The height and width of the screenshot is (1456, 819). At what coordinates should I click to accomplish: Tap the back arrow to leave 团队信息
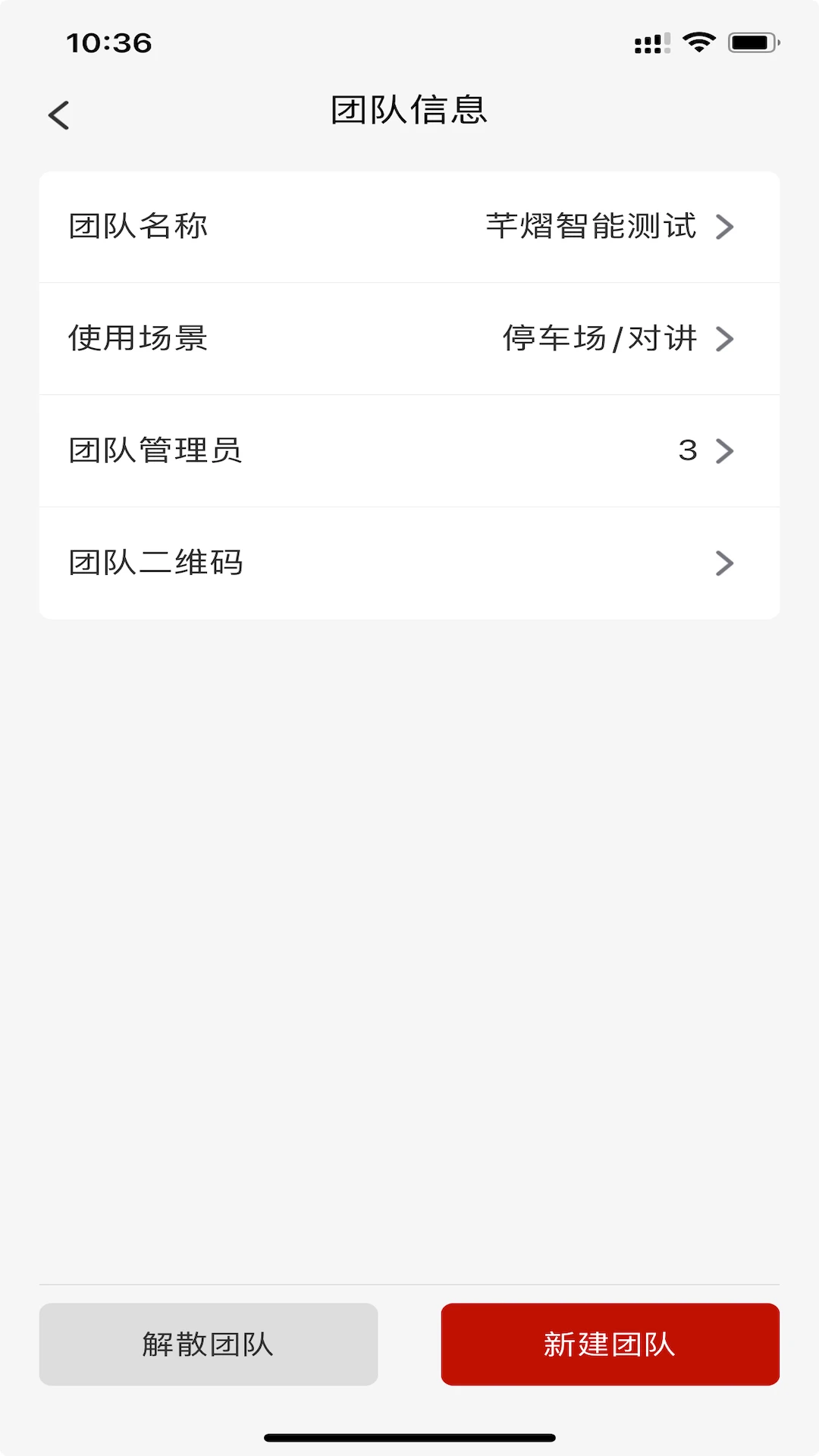point(59,115)
